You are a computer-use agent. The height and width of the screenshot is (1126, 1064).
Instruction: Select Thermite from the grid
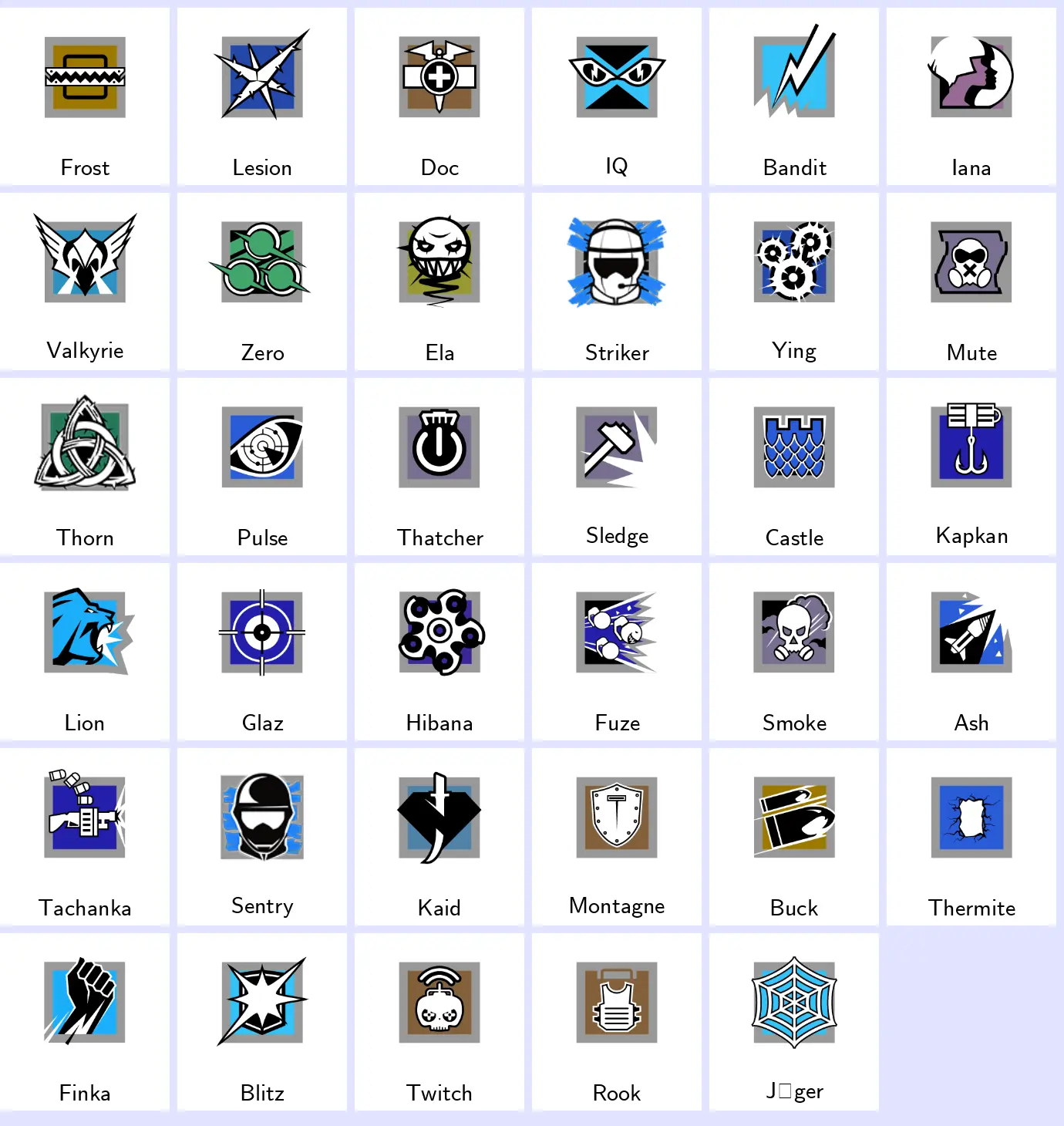[971, 837]
